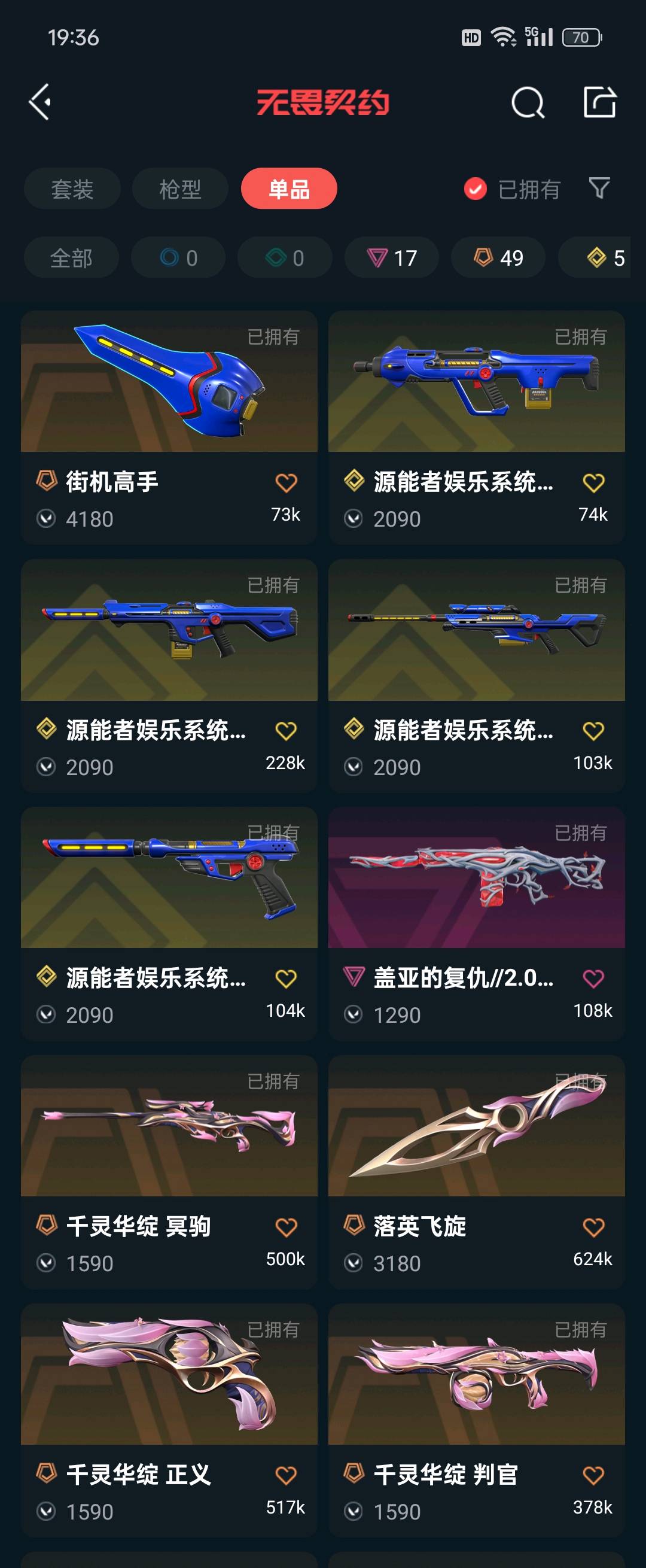This screenshot has height=1568, width=646.
Task: Open the 千灵华绽 判官 skin card
Action: click(476, 1394)
